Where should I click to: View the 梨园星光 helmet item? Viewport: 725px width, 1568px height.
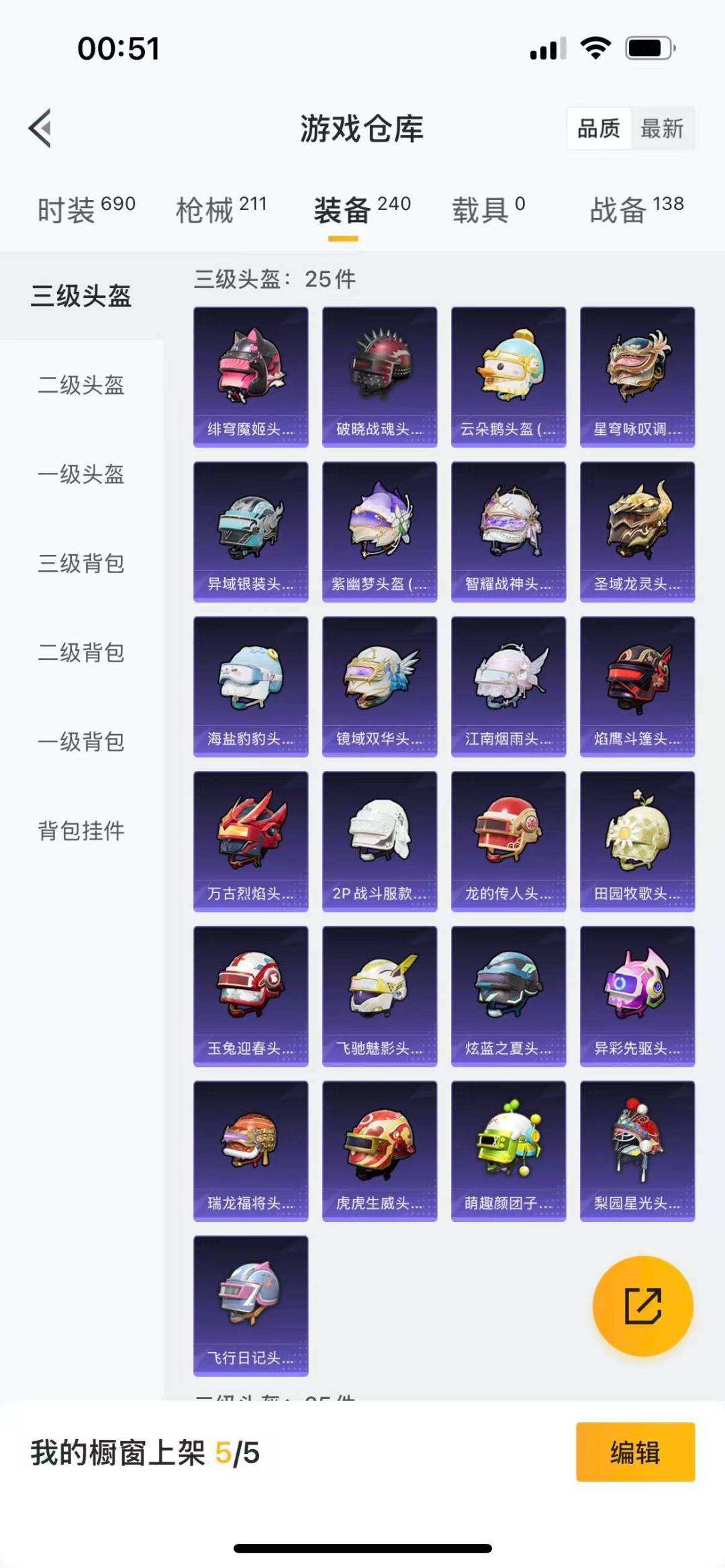(637, 1150)
